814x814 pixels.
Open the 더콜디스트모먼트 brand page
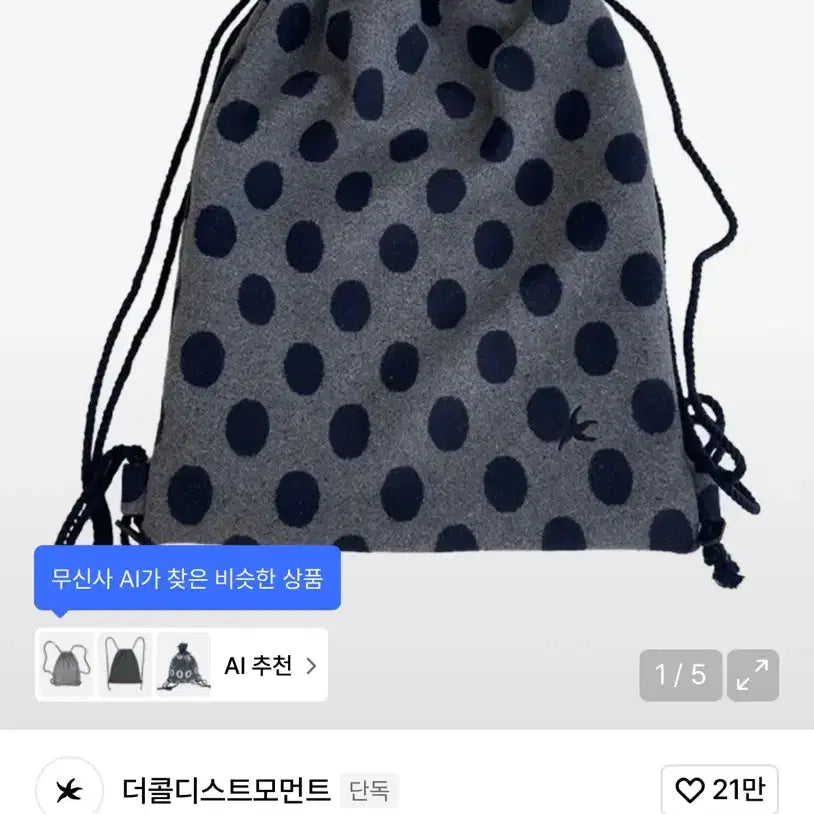(x=225, y=791)
